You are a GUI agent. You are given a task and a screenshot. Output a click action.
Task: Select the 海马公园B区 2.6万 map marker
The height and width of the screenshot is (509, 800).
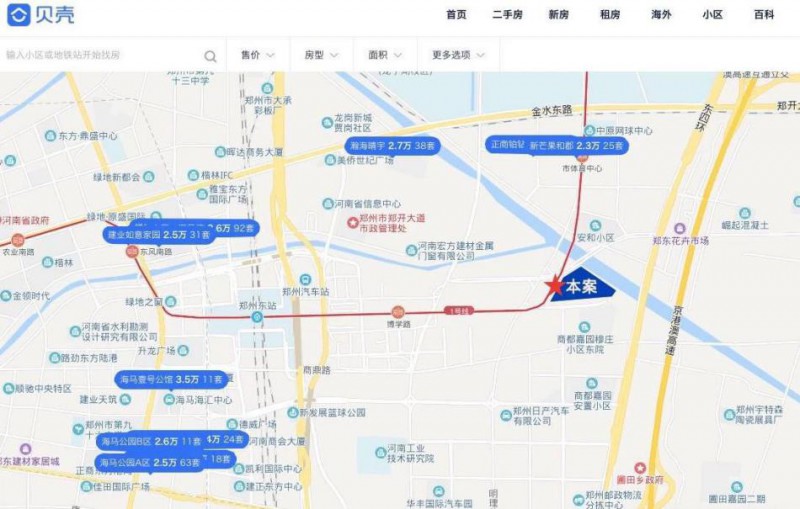(148, 441)
